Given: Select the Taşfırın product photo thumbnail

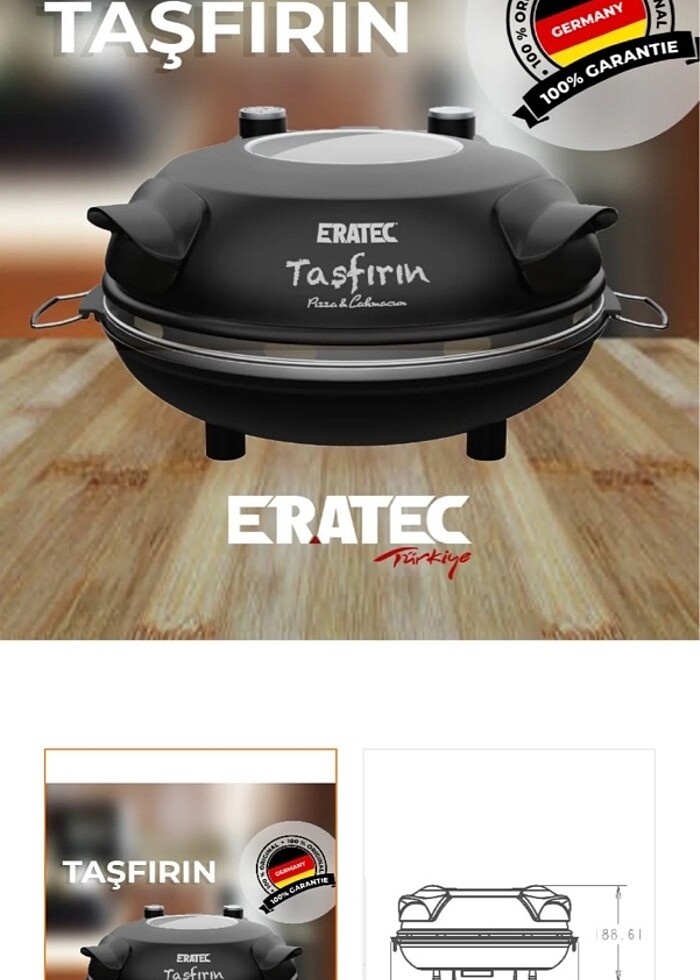Looking at the screenshot, I should [x=190, y=865].
